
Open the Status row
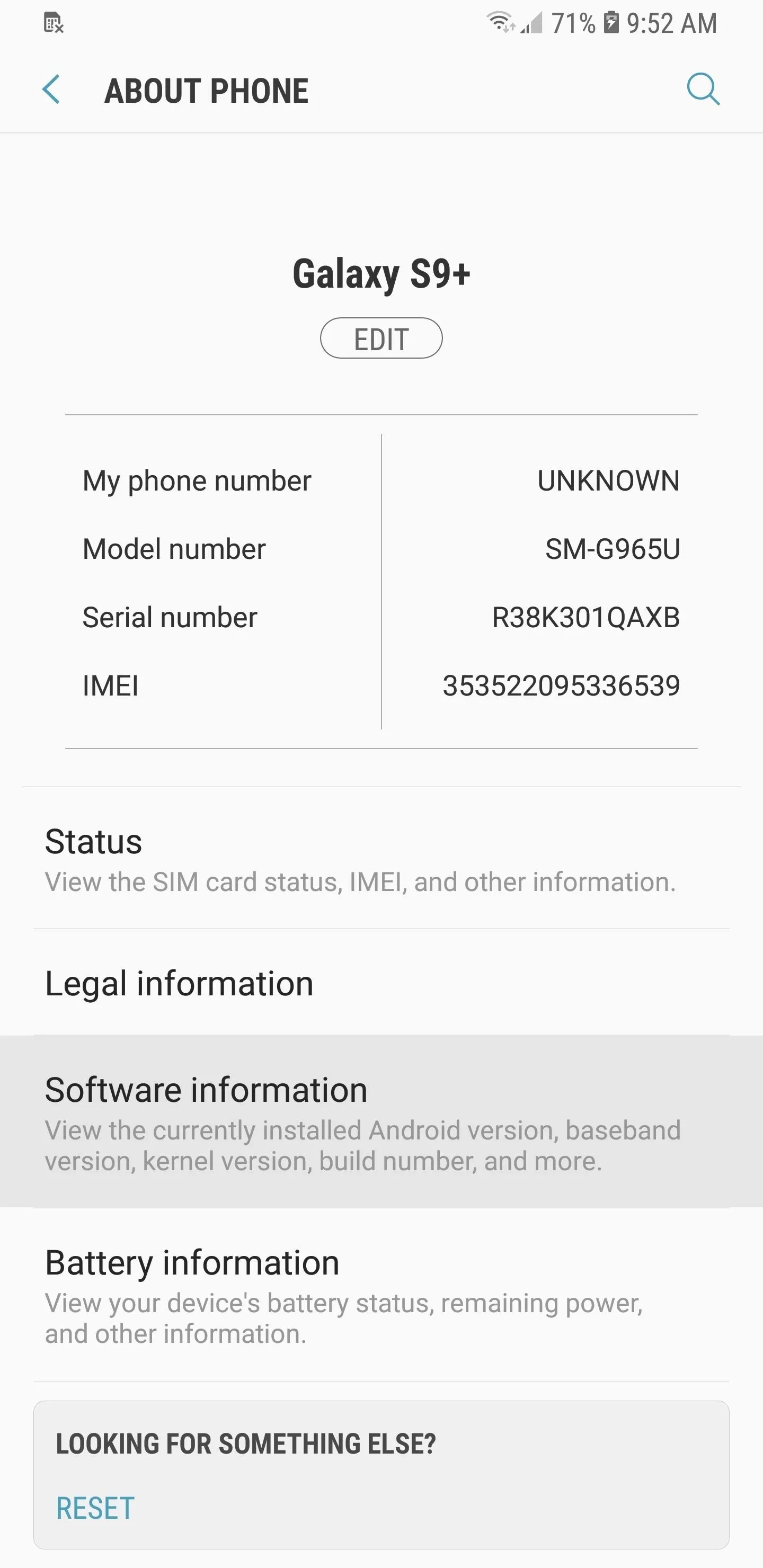tap(381, 858)
